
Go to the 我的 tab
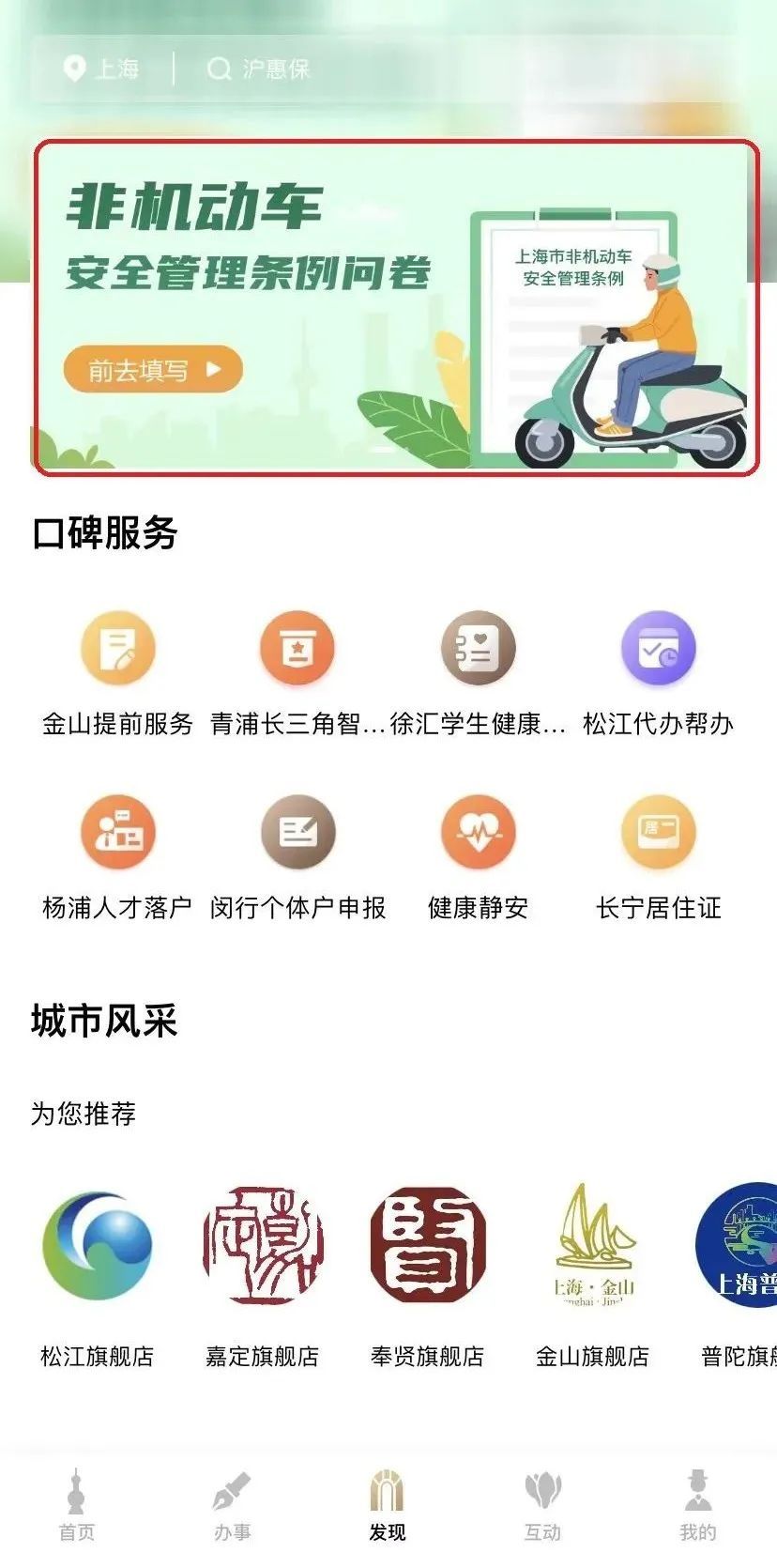[697, 1506]
